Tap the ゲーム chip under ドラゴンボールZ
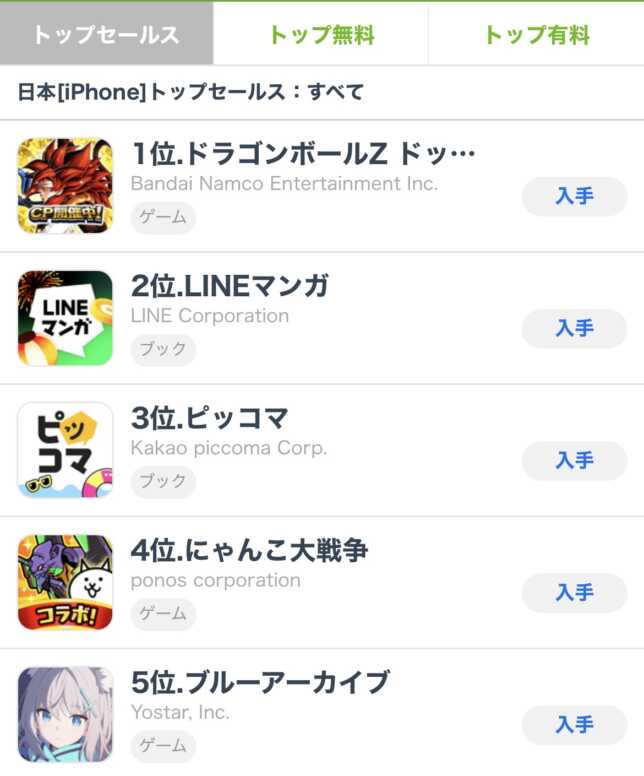Image resolution: width=644 pixels, height=776 pixels. (x=163, y=217)
